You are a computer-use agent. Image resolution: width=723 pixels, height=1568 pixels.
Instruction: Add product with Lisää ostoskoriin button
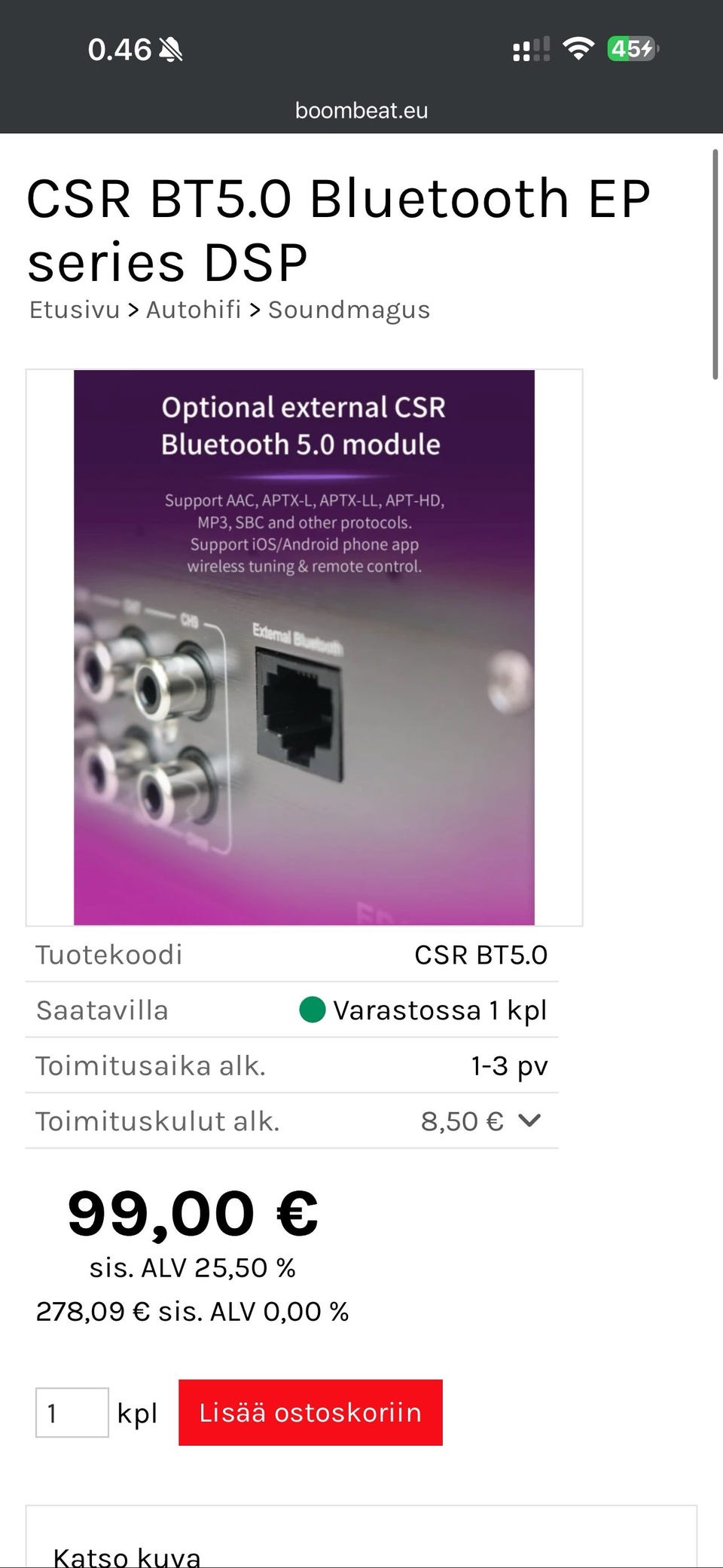(x=310, y=1412)
